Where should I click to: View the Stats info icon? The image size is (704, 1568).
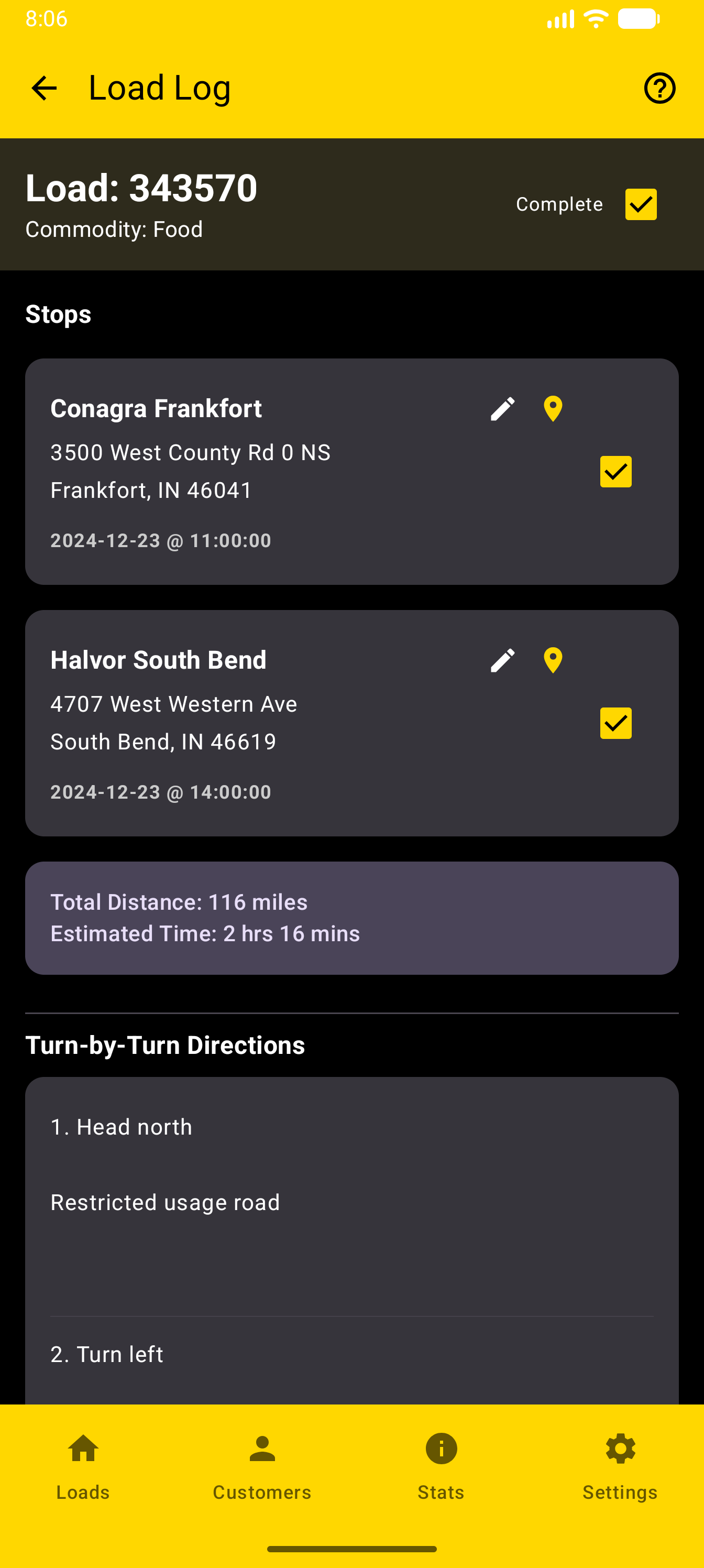(x=440, y=1449)
